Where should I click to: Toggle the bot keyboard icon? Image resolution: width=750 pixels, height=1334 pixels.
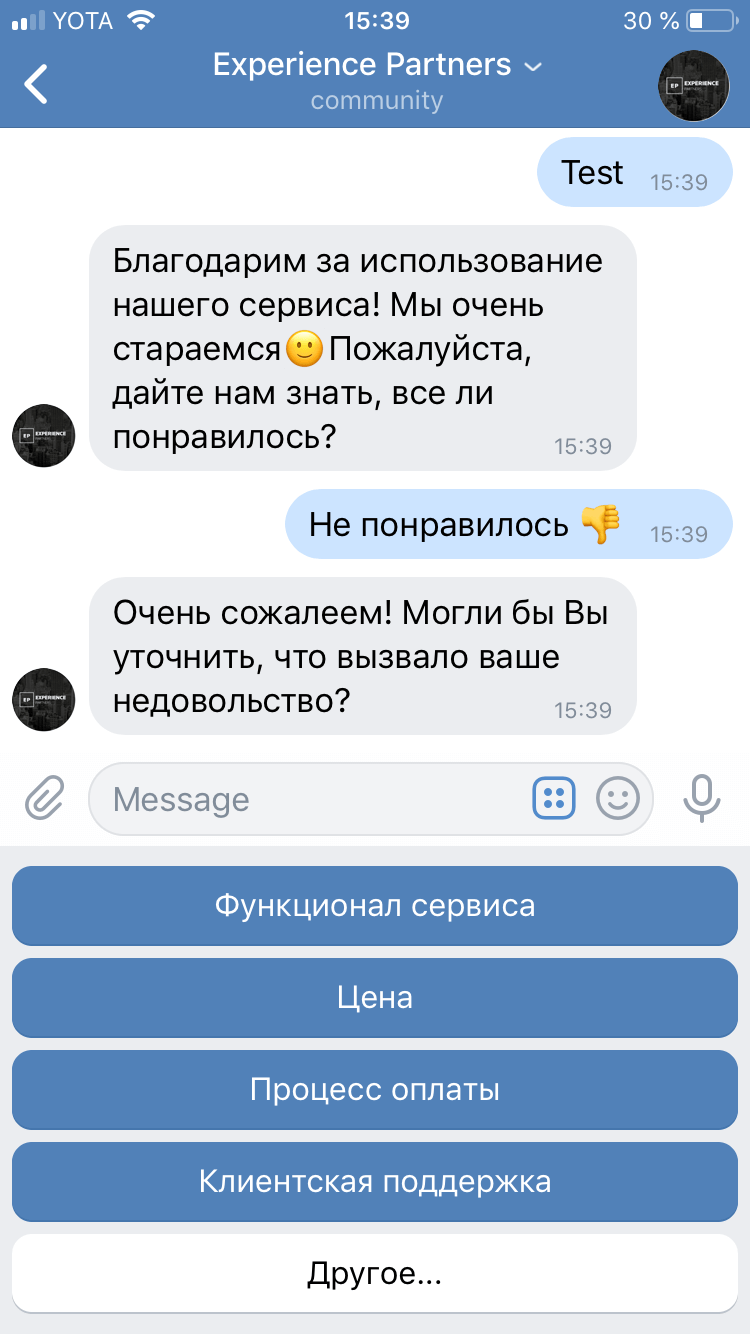pos(553,798)
